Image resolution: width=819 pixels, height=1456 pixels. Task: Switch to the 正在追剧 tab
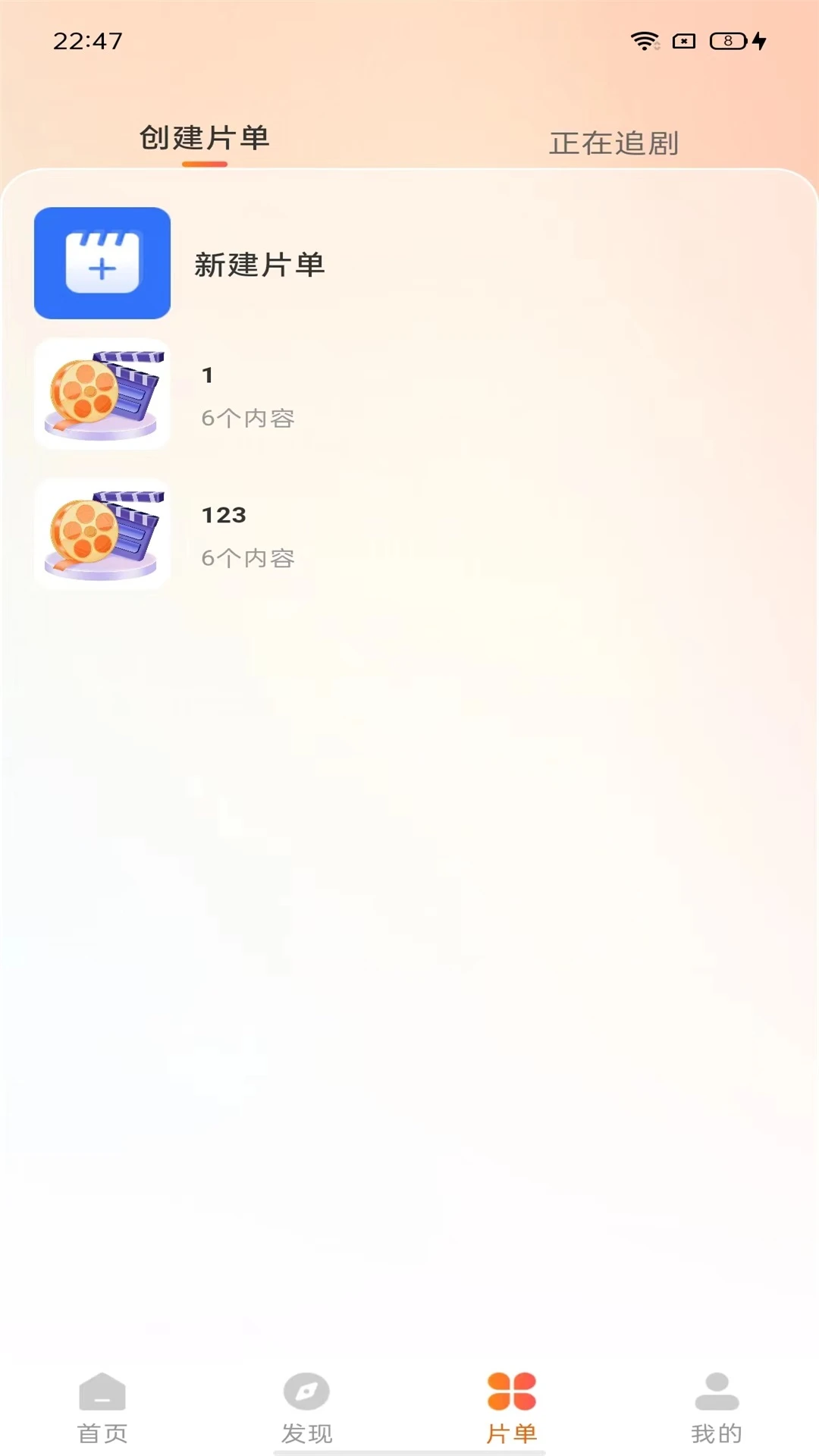click(616, 141)
